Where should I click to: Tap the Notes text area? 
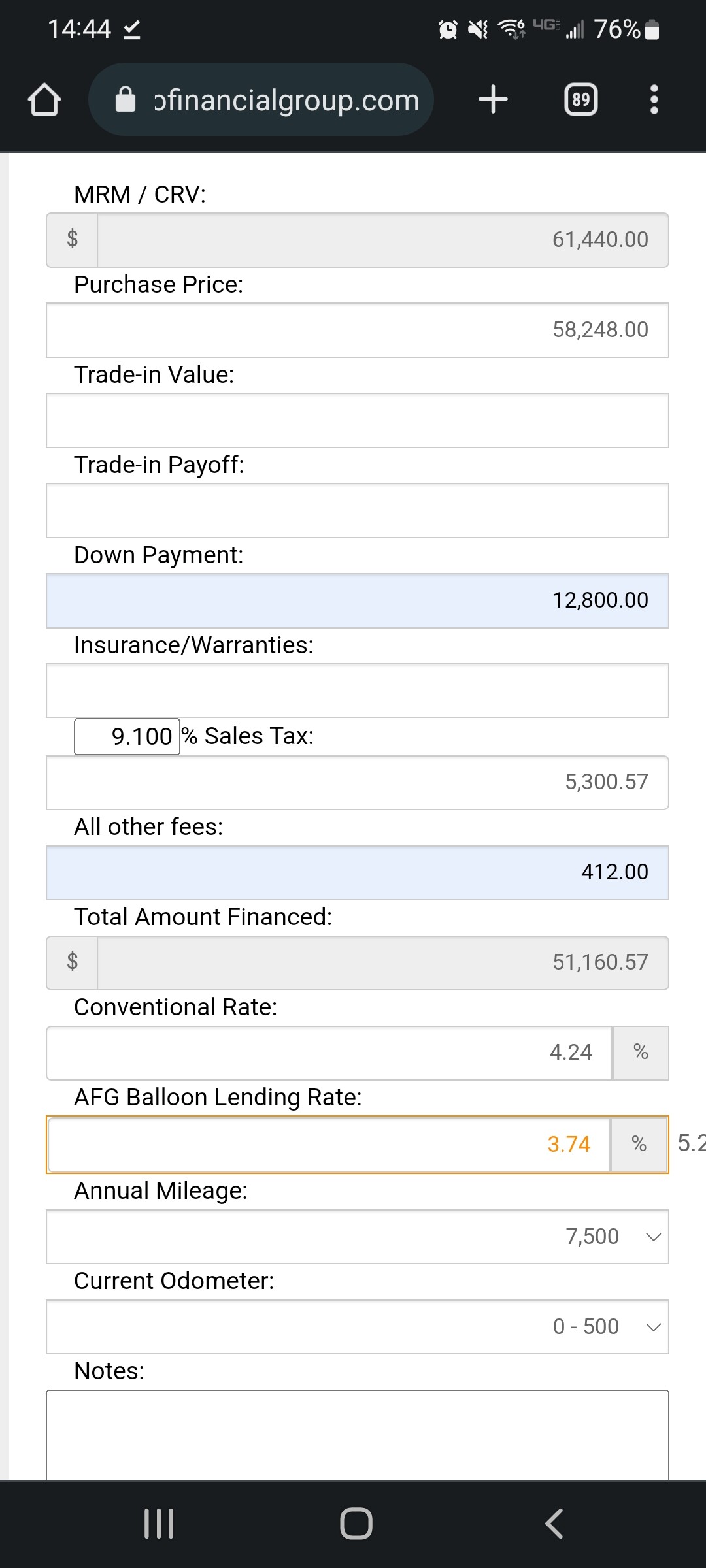coord(358,1435)
